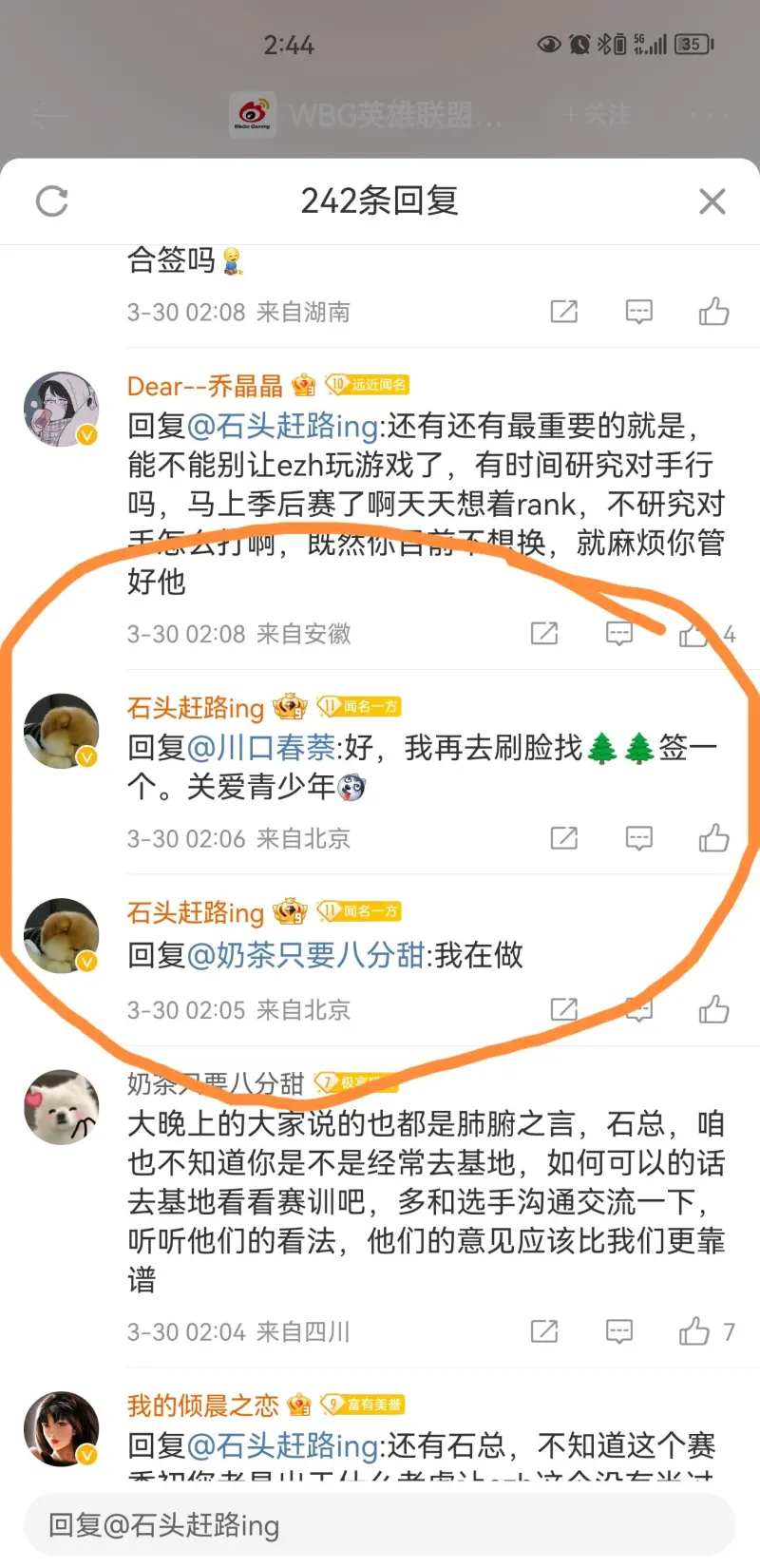Open 我的倾晨之恋's profile avatar
The image size is (760, 1568).
pos(62,1429)
